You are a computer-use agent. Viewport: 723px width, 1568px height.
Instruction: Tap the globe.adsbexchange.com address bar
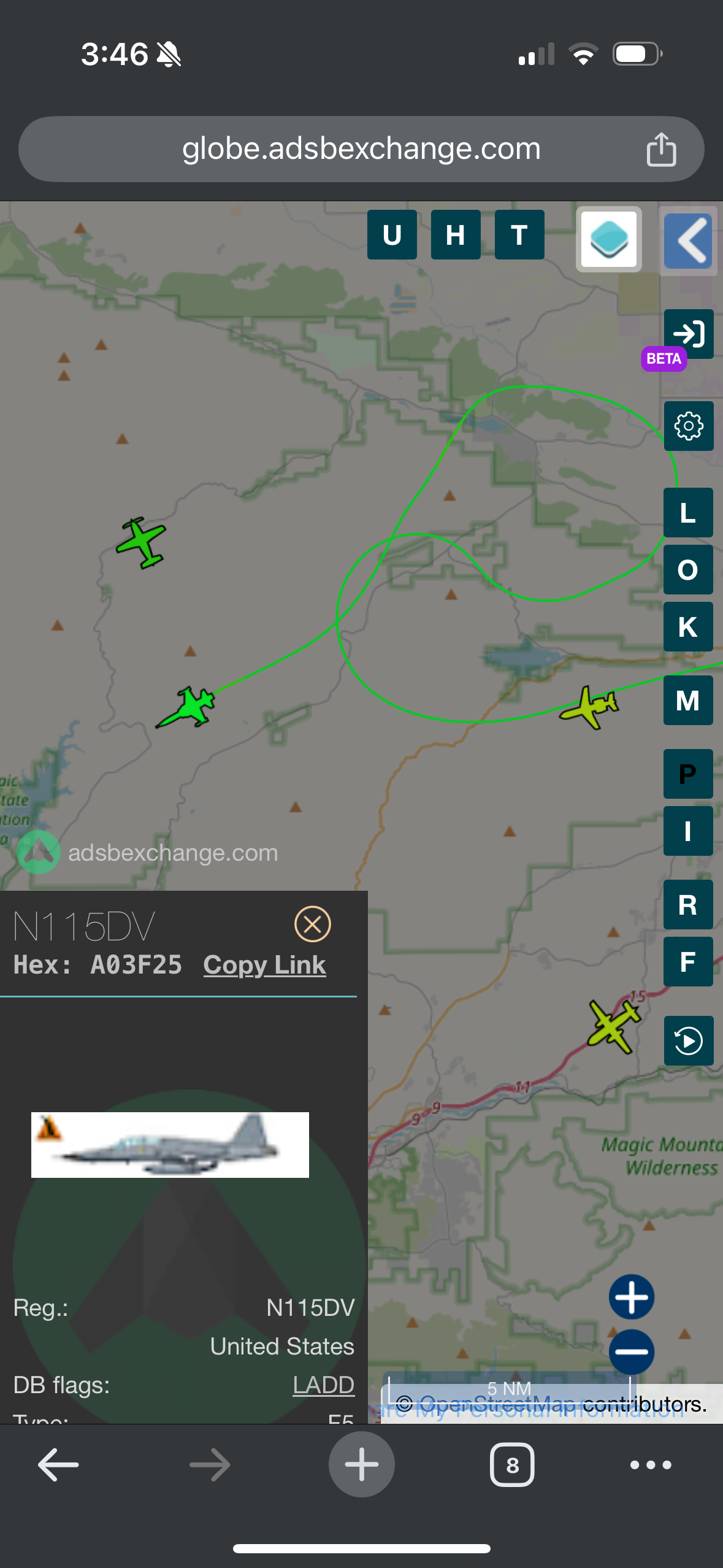[x=361, y=149]
